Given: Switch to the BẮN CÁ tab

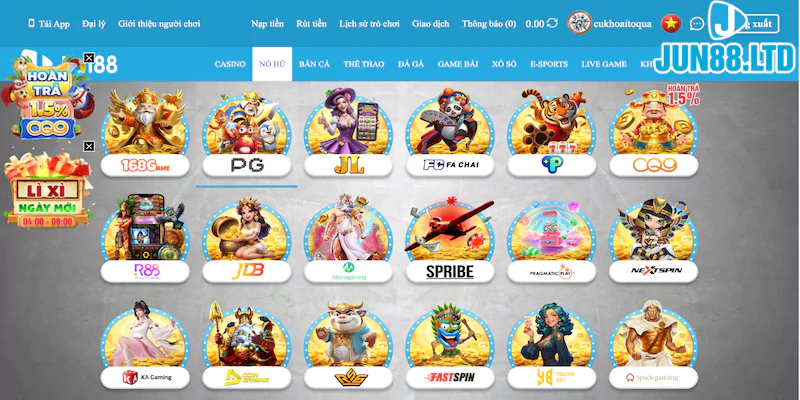Looking at the screenshot, I should point(314,64).
